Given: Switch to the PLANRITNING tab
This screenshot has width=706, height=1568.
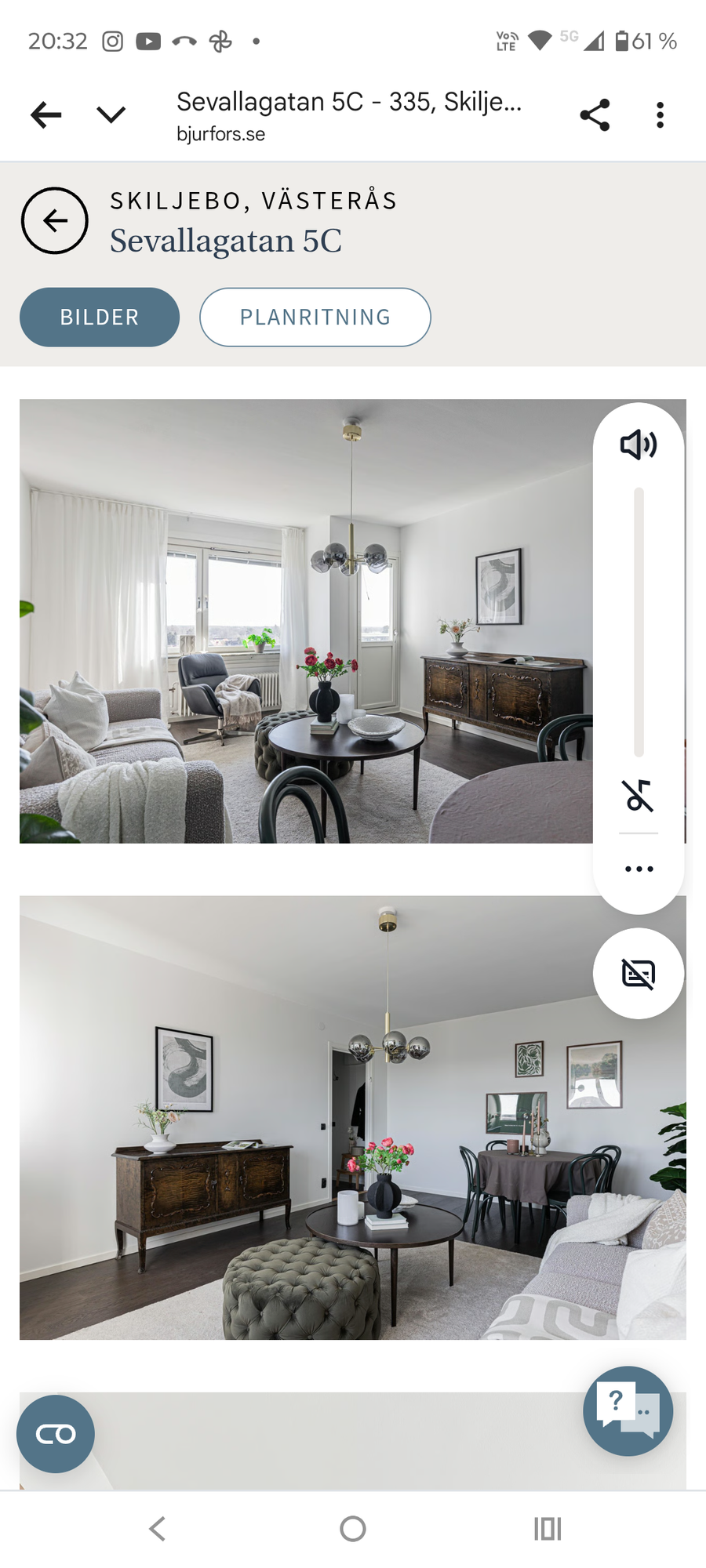Looking at the screenshot, I should pos(315,318).
